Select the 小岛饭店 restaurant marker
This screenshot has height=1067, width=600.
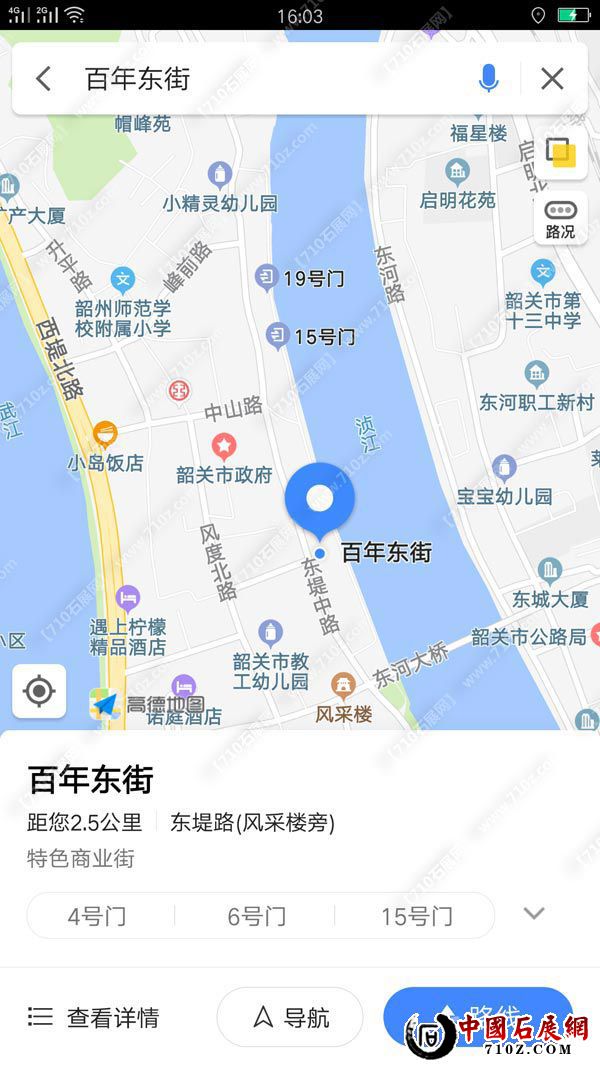(x=105, y=434)
